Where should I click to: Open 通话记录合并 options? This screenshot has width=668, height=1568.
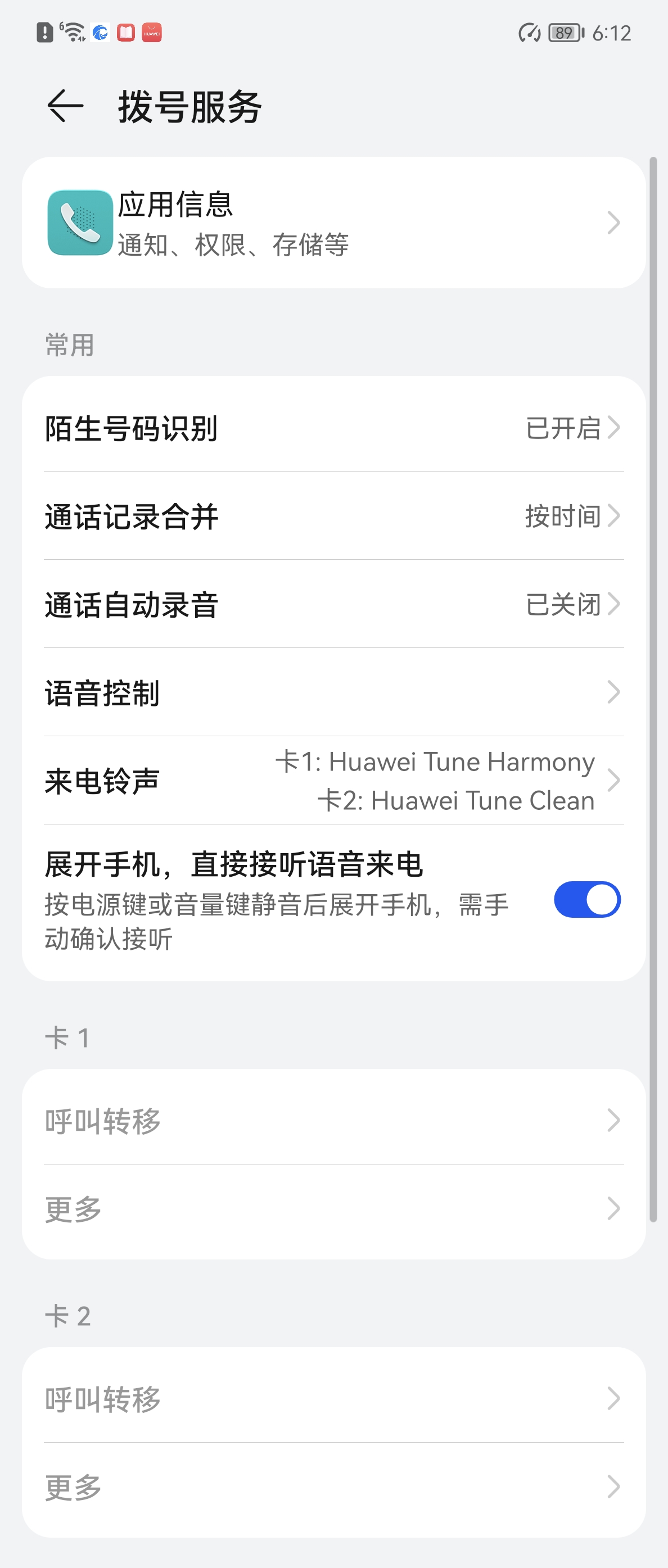333,516
